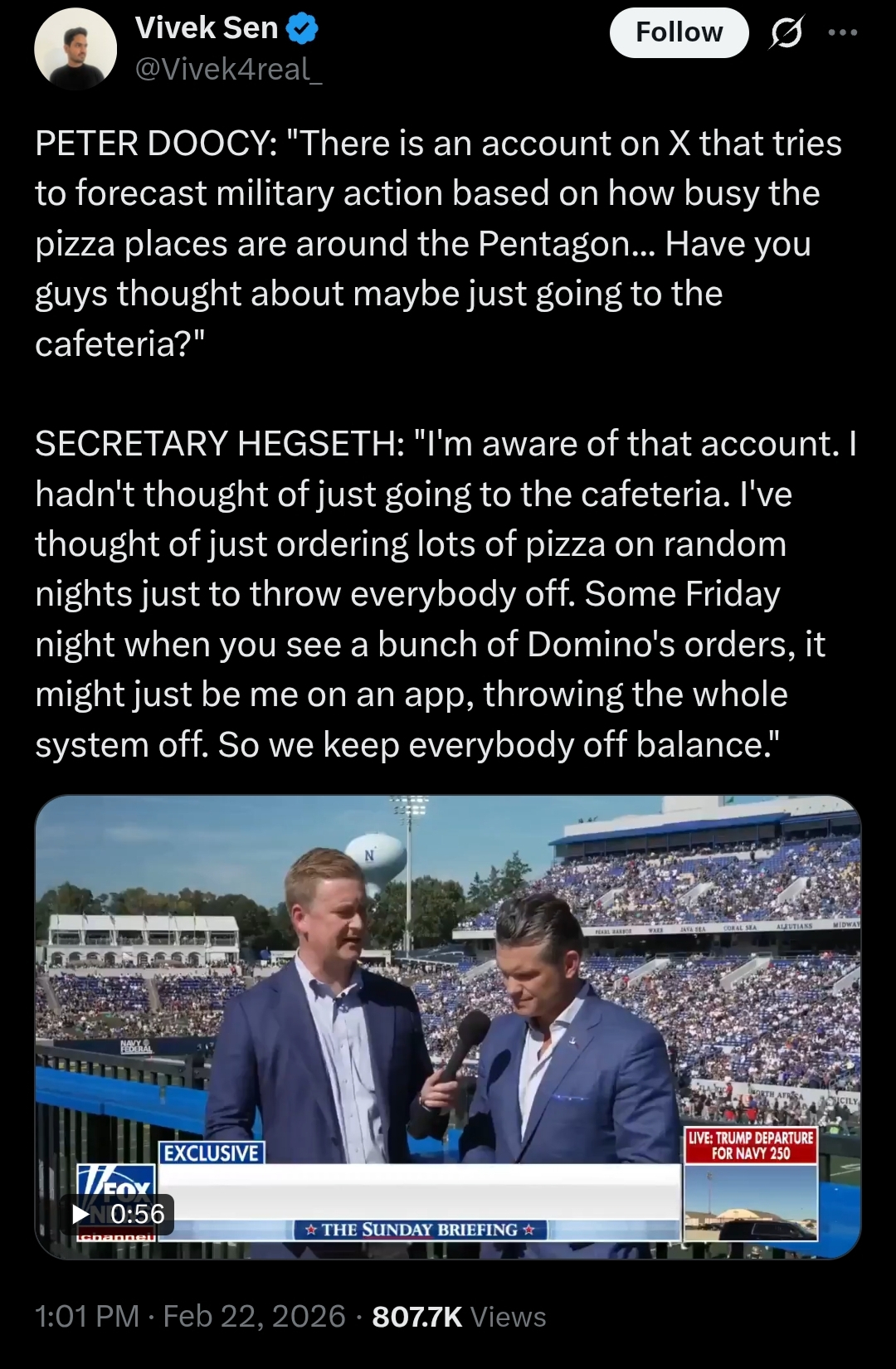896x1369 pixels.
Task: Open the post's overflow menu
Action: [843, 33]
